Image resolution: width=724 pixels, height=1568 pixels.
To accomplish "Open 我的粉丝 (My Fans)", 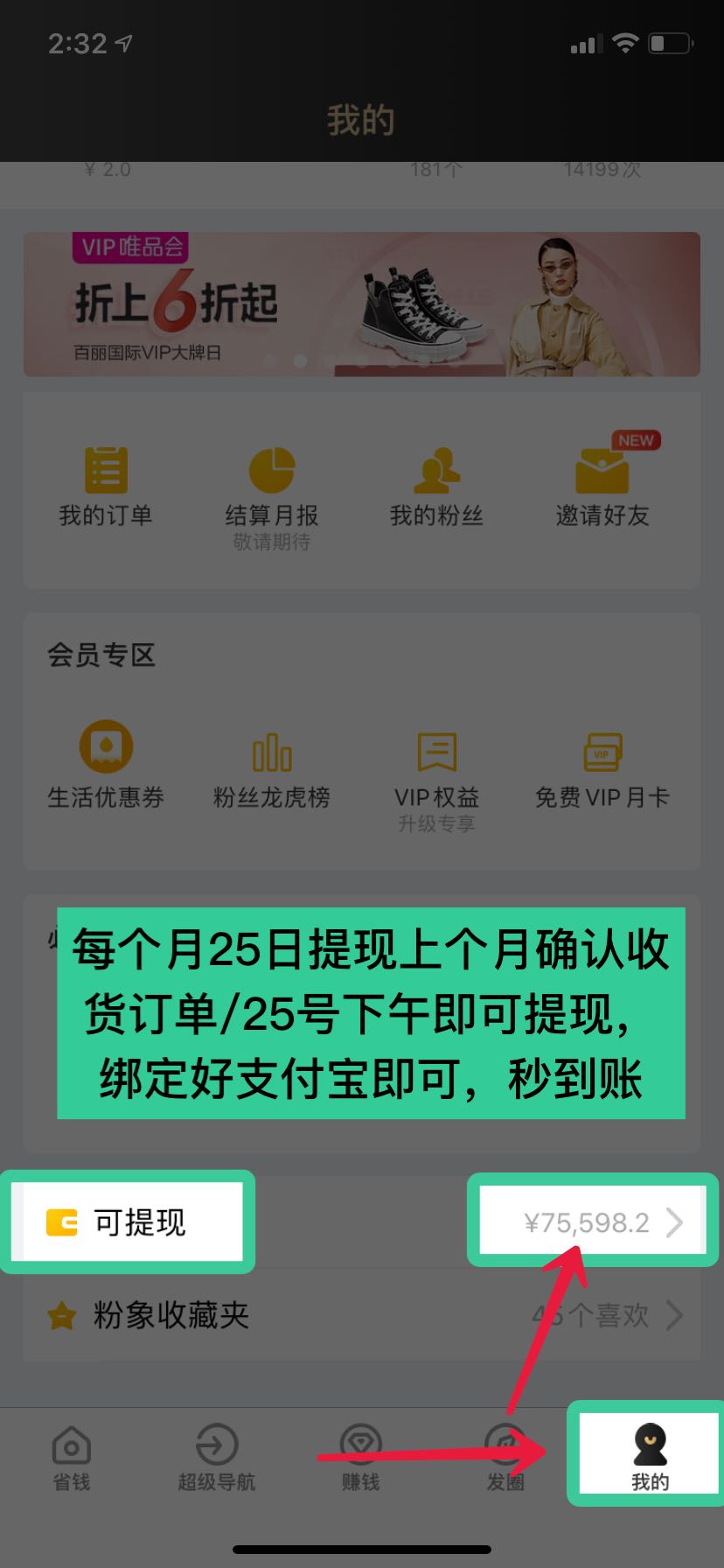I will click(x=435, y=472).
